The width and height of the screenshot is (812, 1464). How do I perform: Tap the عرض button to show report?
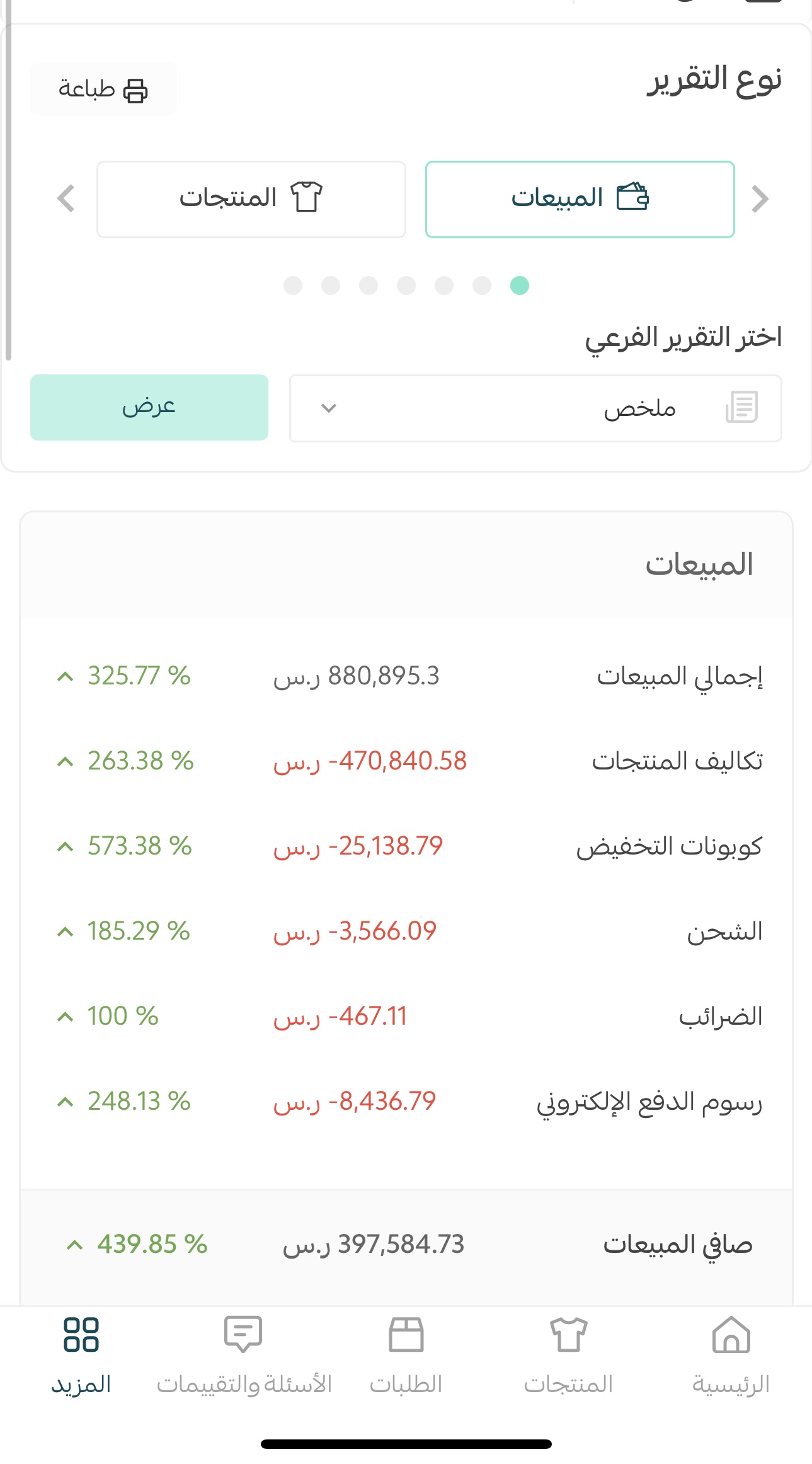[149, 407]
